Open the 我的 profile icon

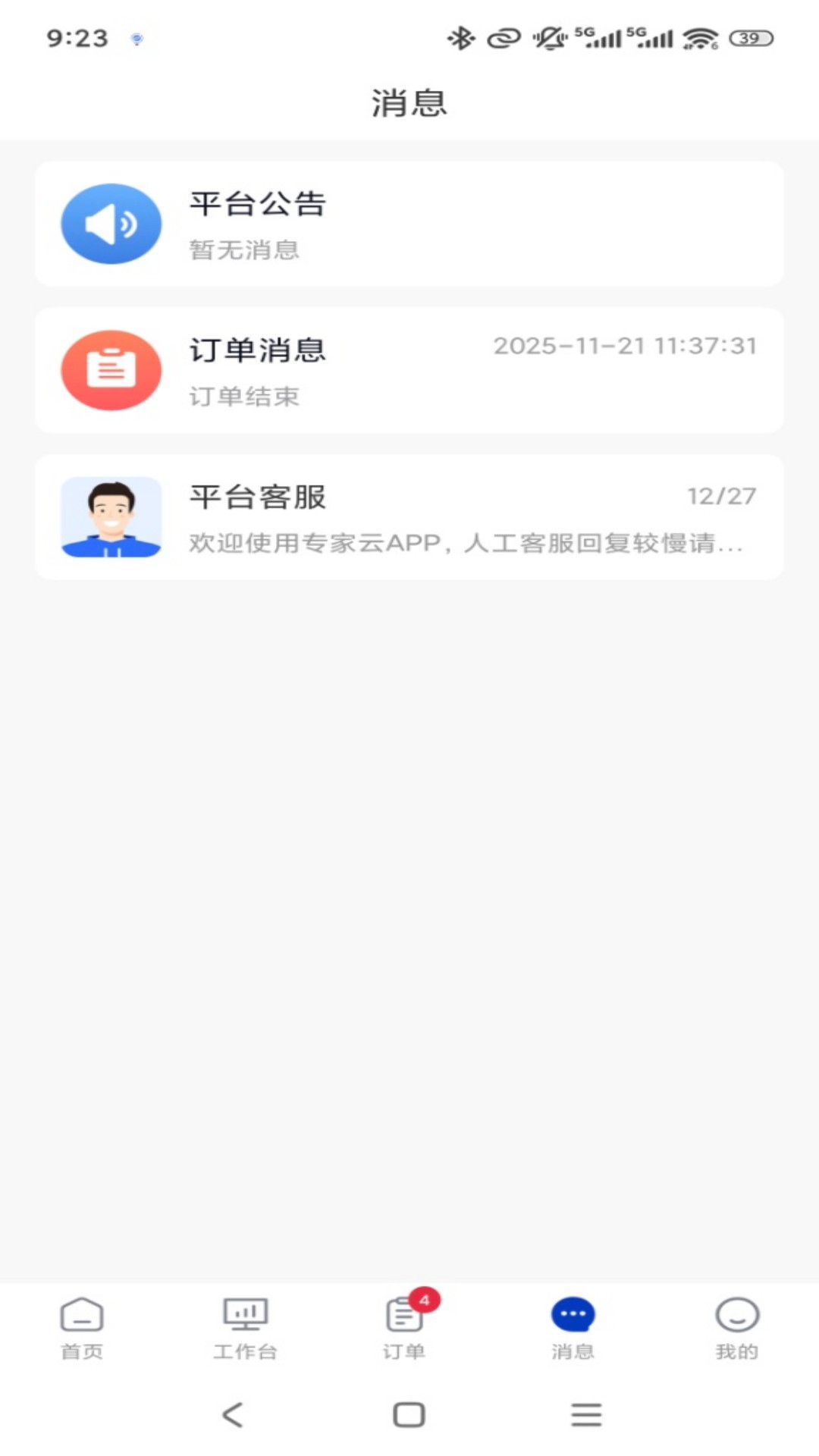(736, 1317)
